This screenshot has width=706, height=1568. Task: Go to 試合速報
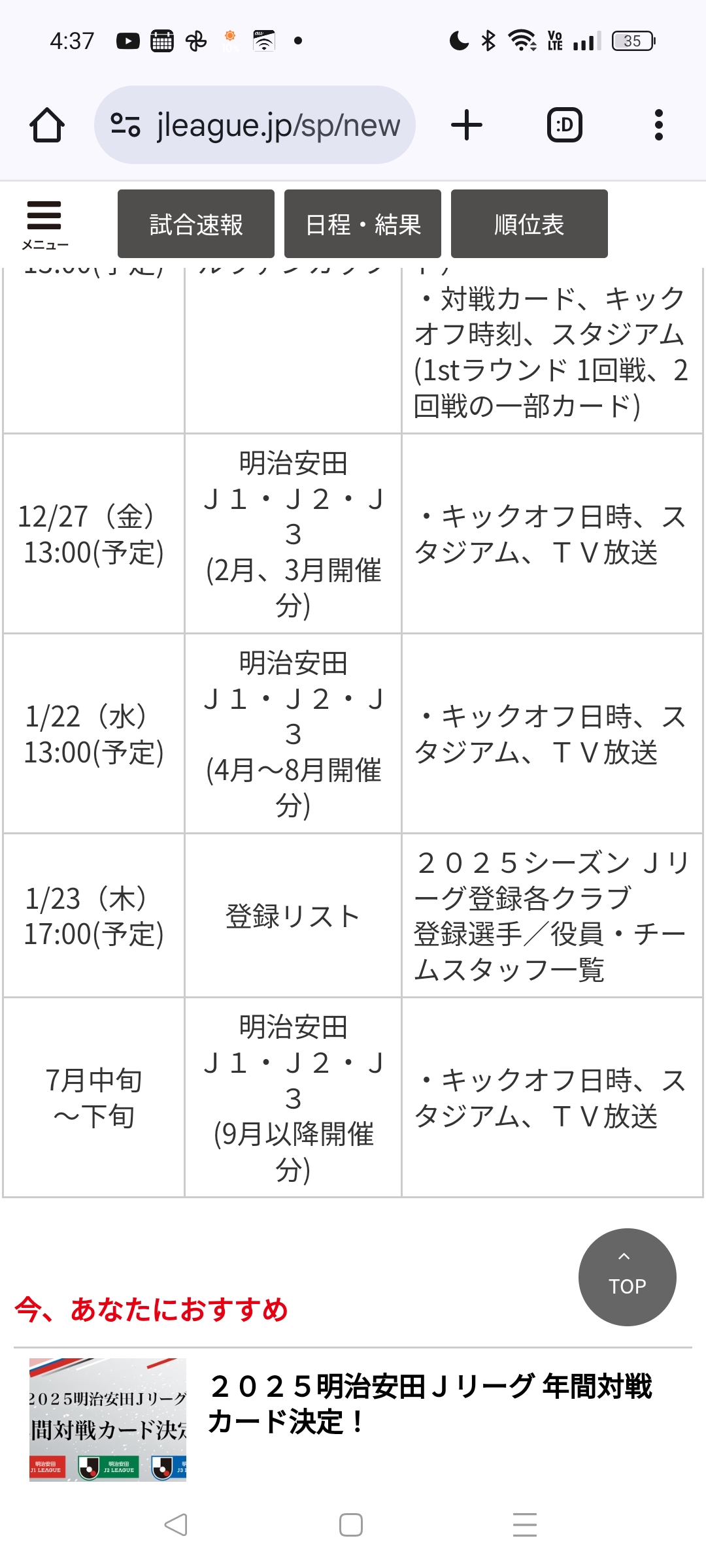[196, 224]
